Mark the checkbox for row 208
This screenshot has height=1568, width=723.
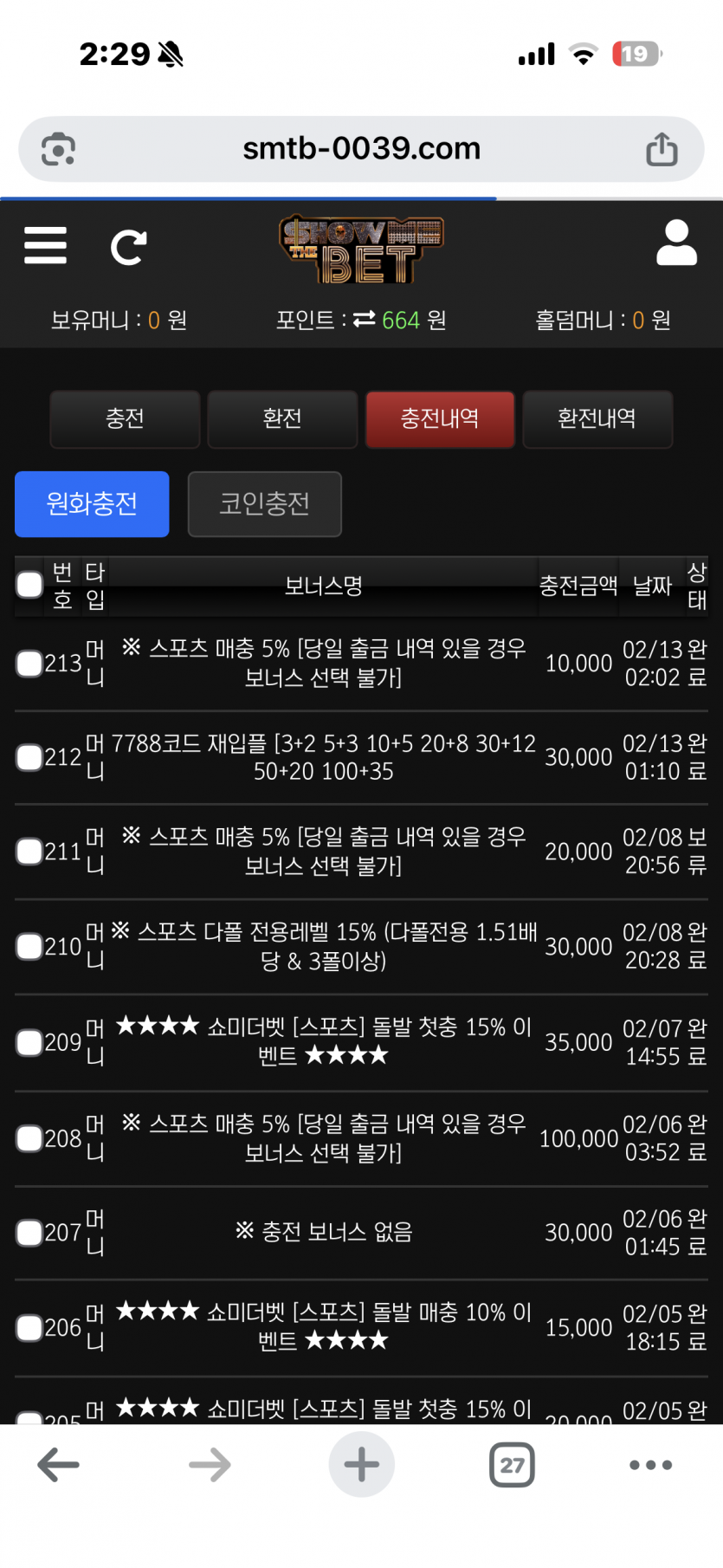click(x=29, y=1138)
